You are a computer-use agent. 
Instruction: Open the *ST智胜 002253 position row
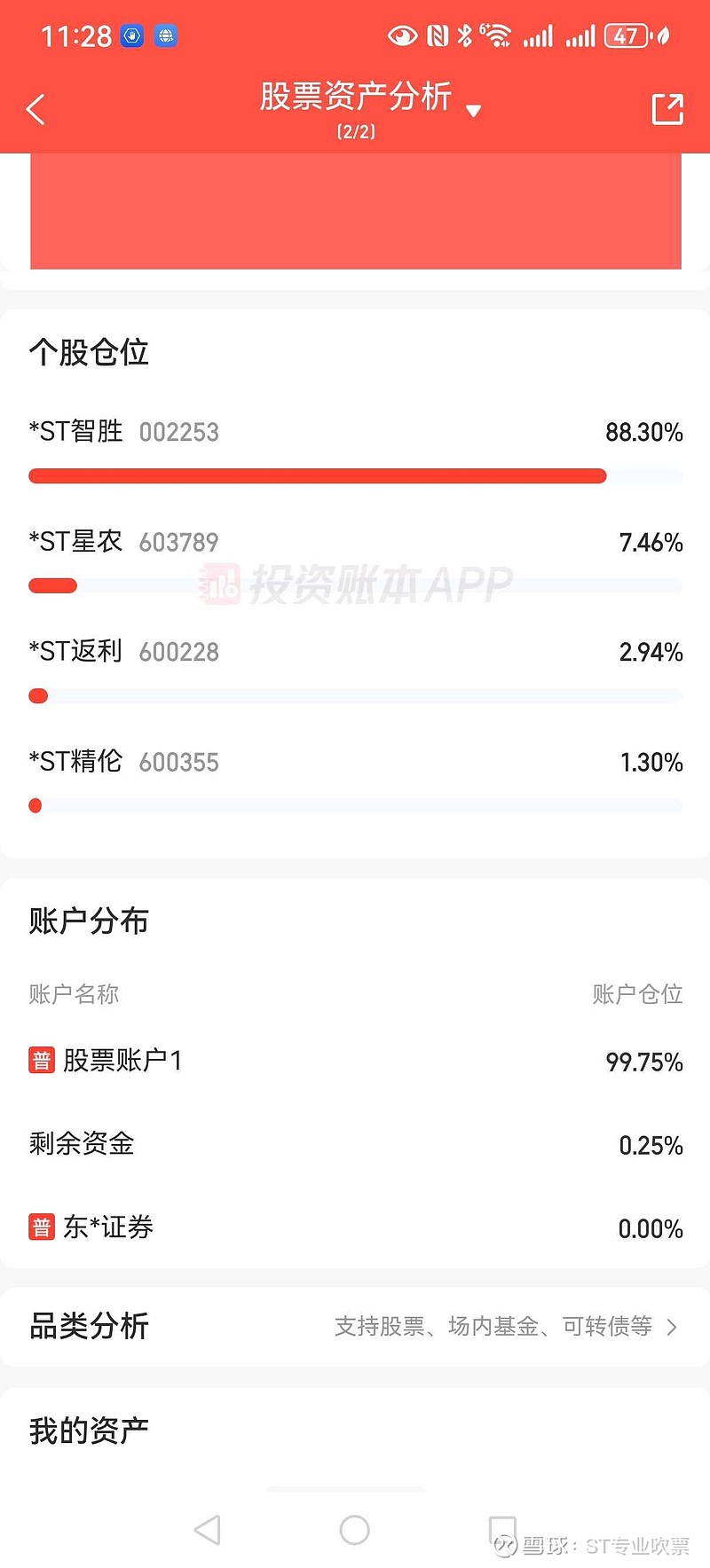355,451
